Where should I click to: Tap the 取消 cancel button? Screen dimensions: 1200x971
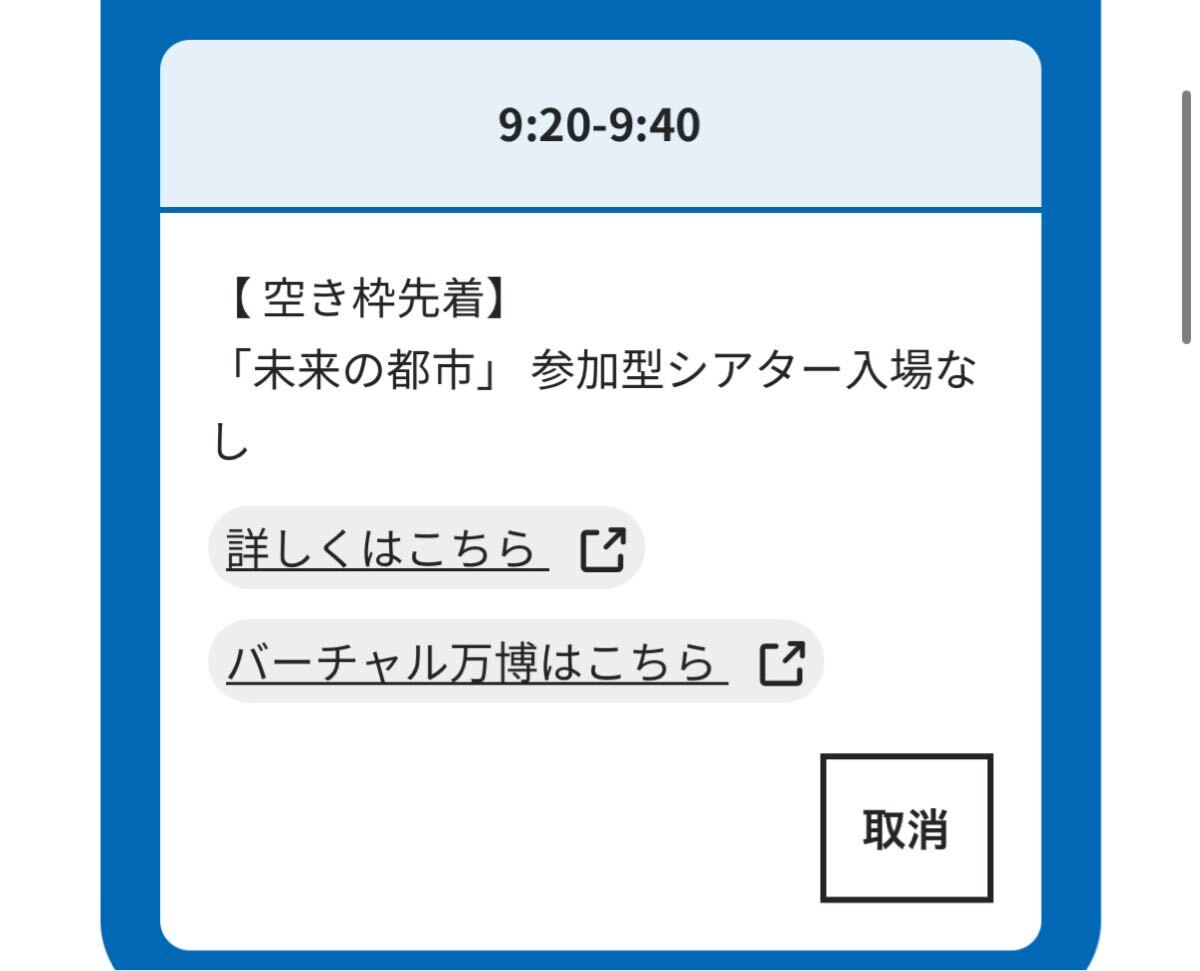[906, 828]
